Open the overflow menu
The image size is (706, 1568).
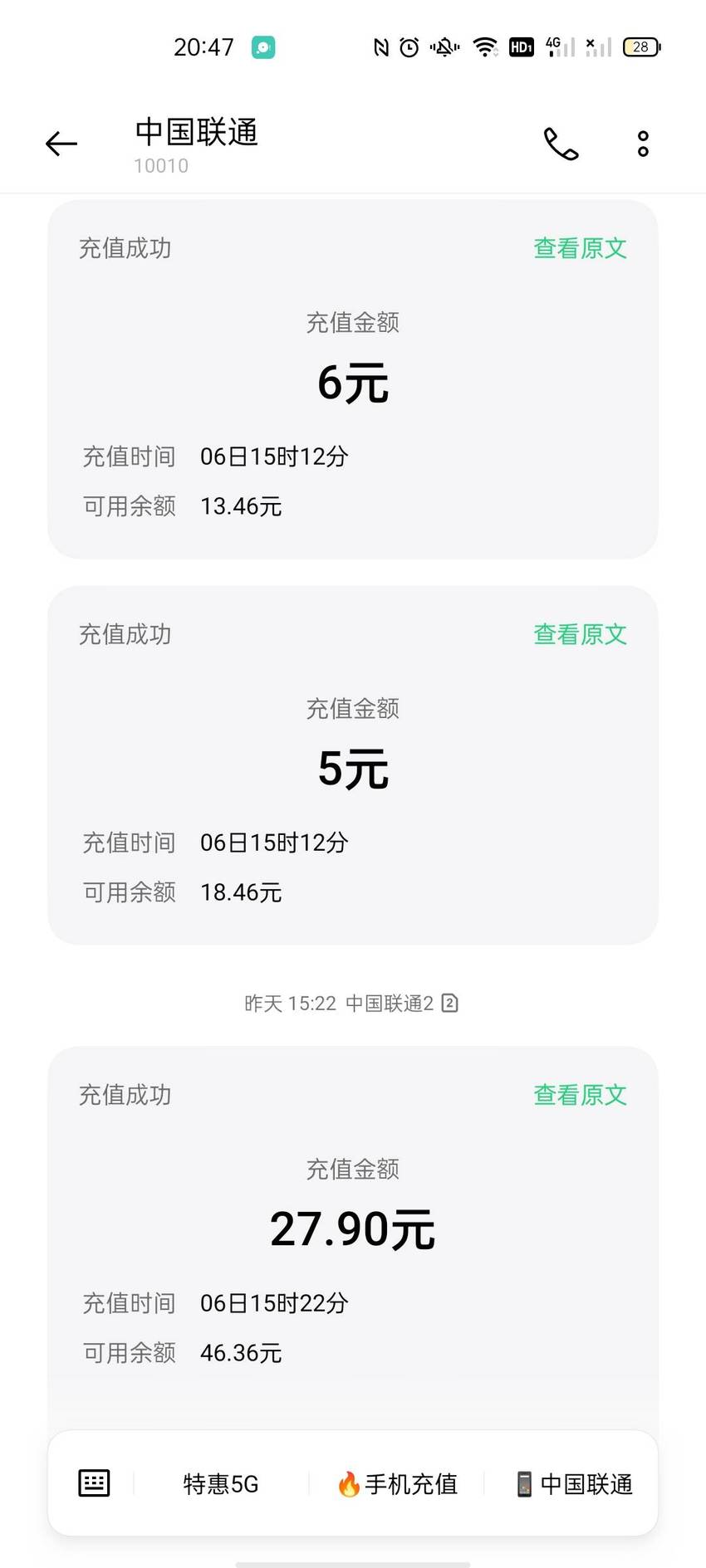pos(643,144)
